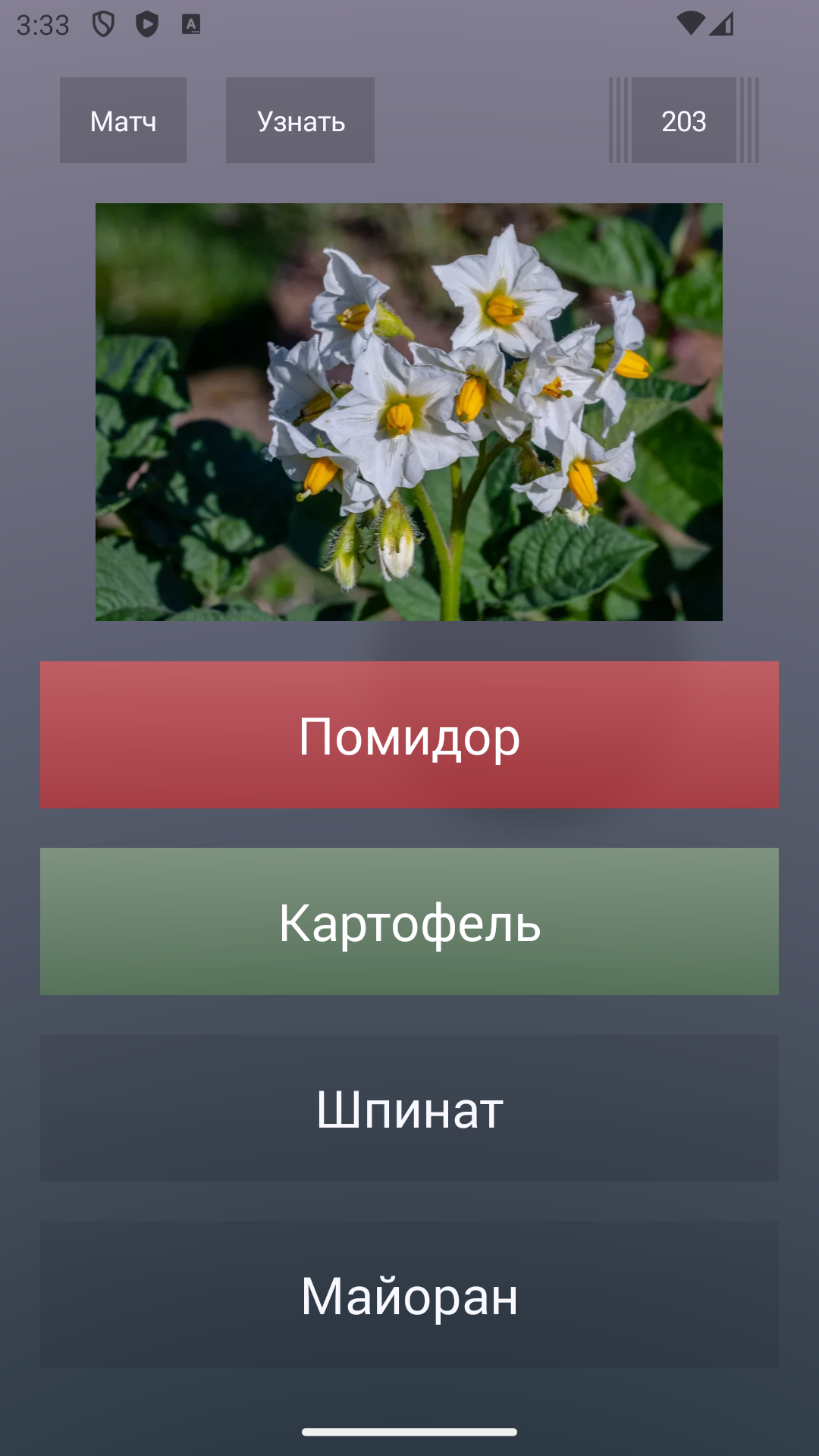Open the Узнать button

pos(300,120)
